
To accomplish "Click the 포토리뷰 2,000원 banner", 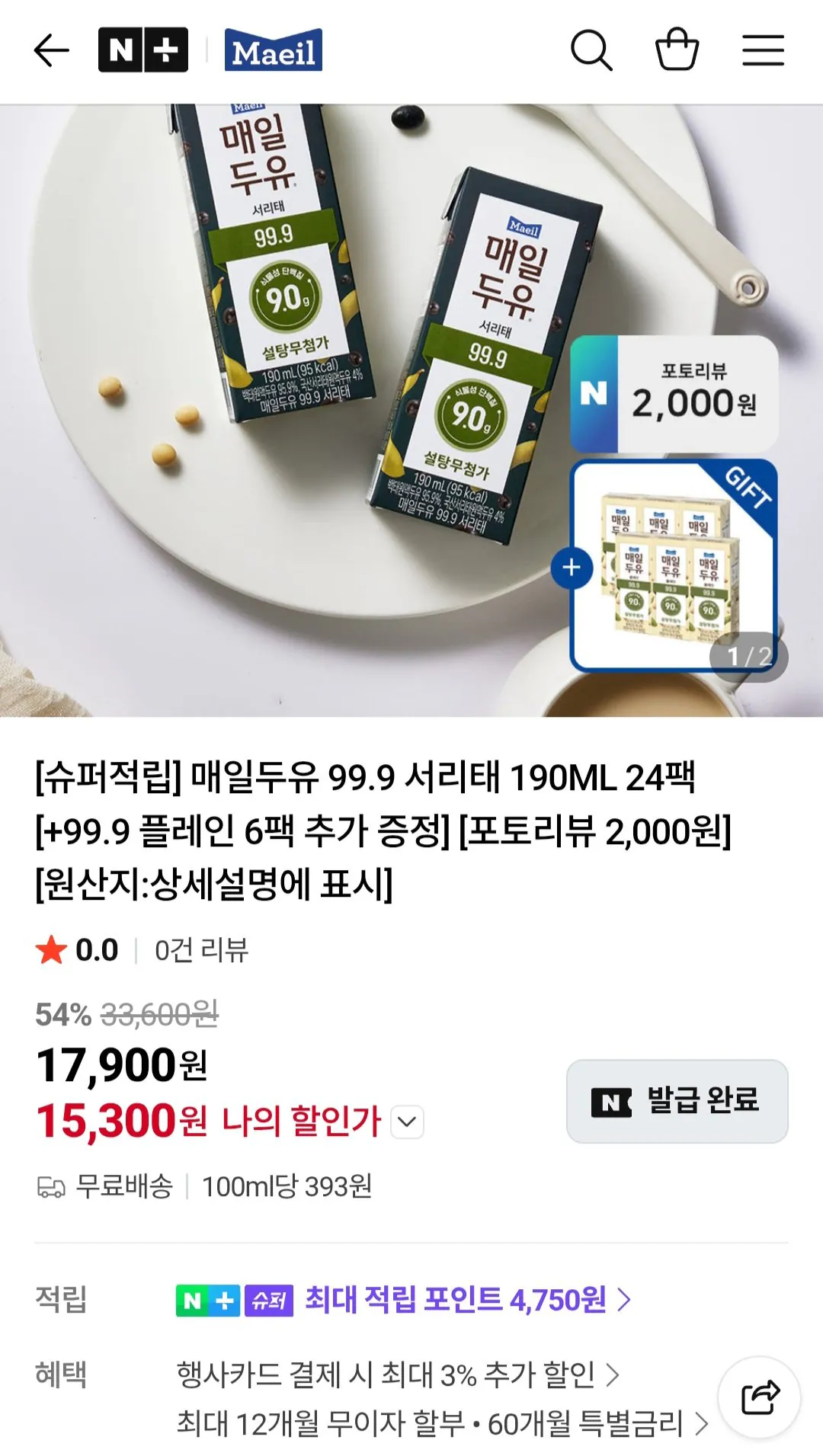I will click(x=675, y=392).
